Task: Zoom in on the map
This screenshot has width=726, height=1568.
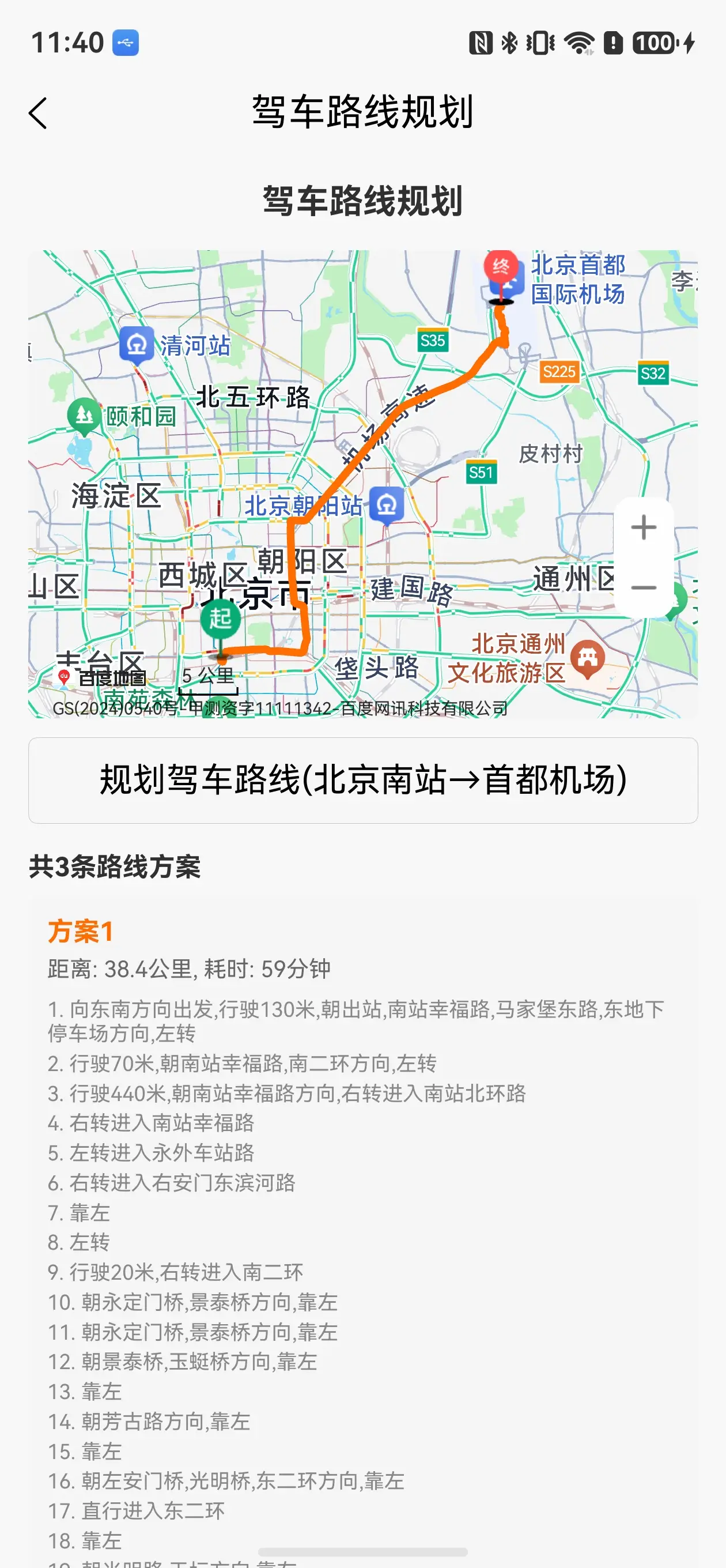Action: (x=643, y=527)
